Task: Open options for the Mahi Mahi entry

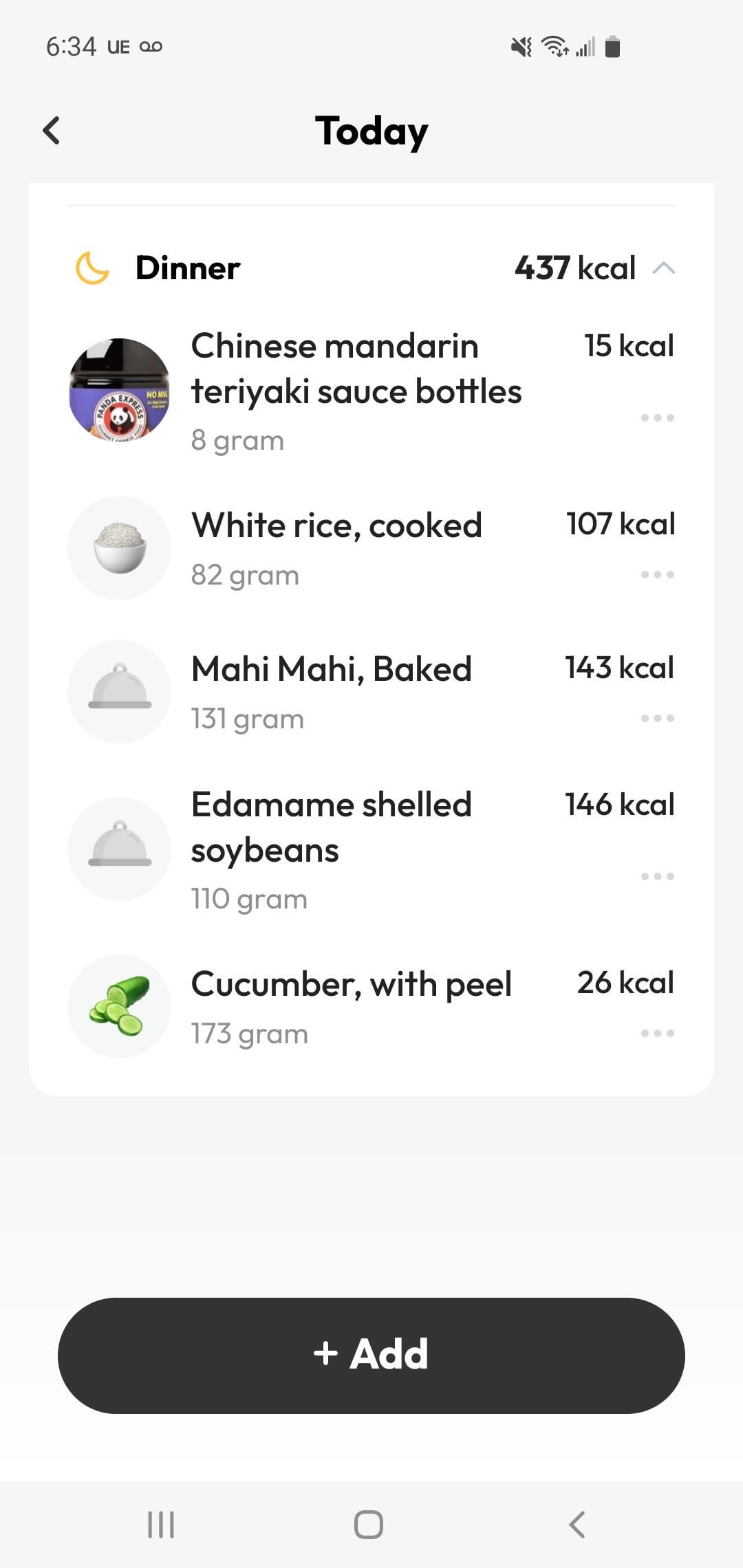Action: 658,718
